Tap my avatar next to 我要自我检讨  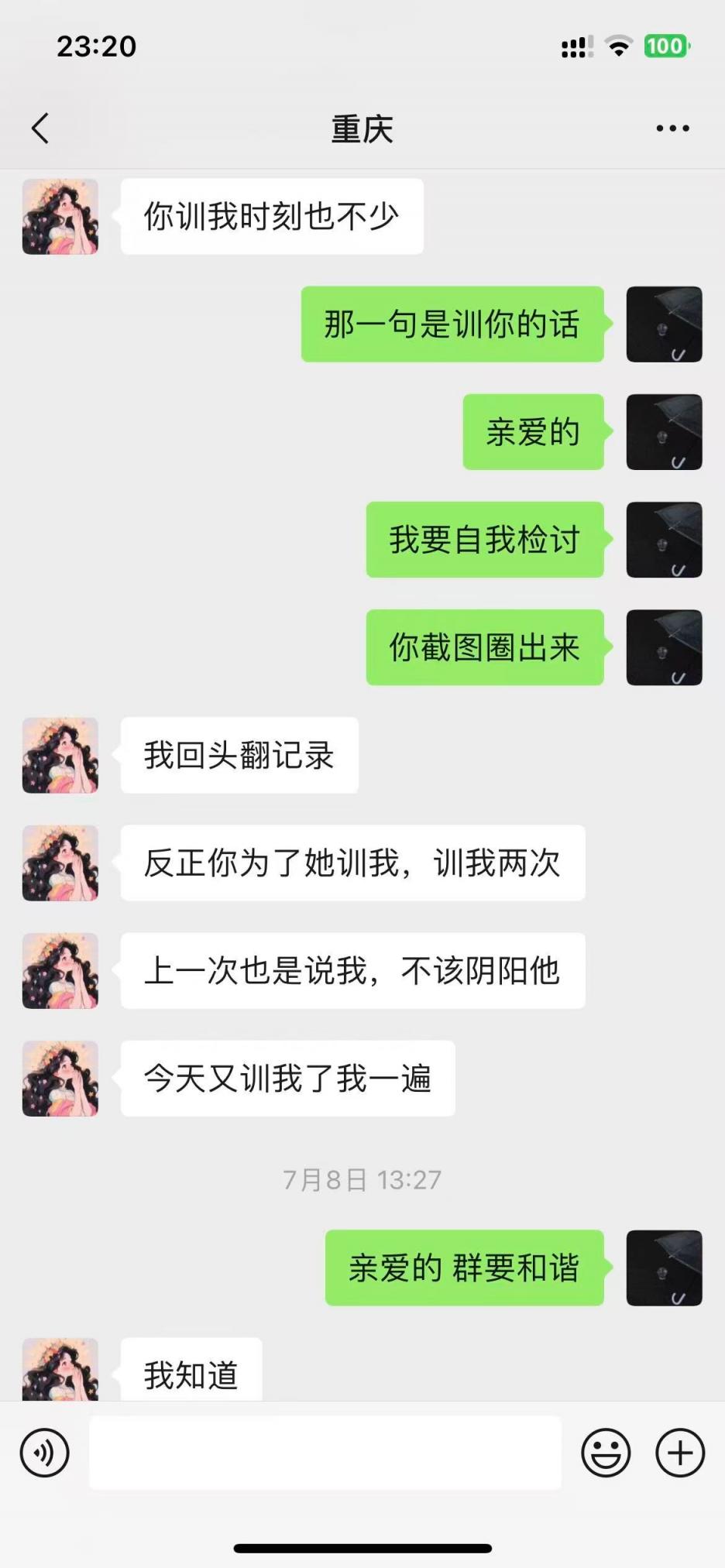[664, 540]
